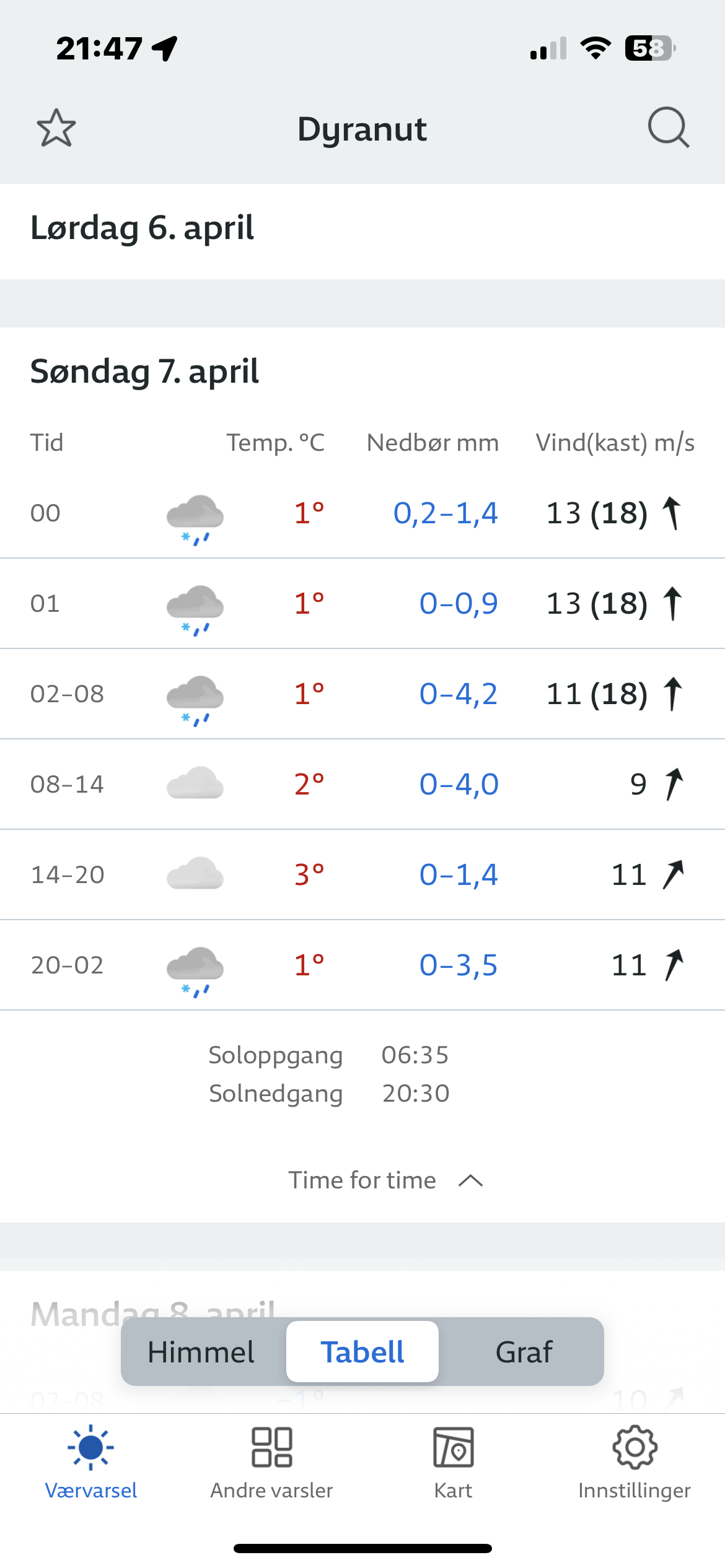Viewport: 725px width, 1568px height.
Task: Add Dyranut to favorites with the star
Action: click(x=56, y=128)
